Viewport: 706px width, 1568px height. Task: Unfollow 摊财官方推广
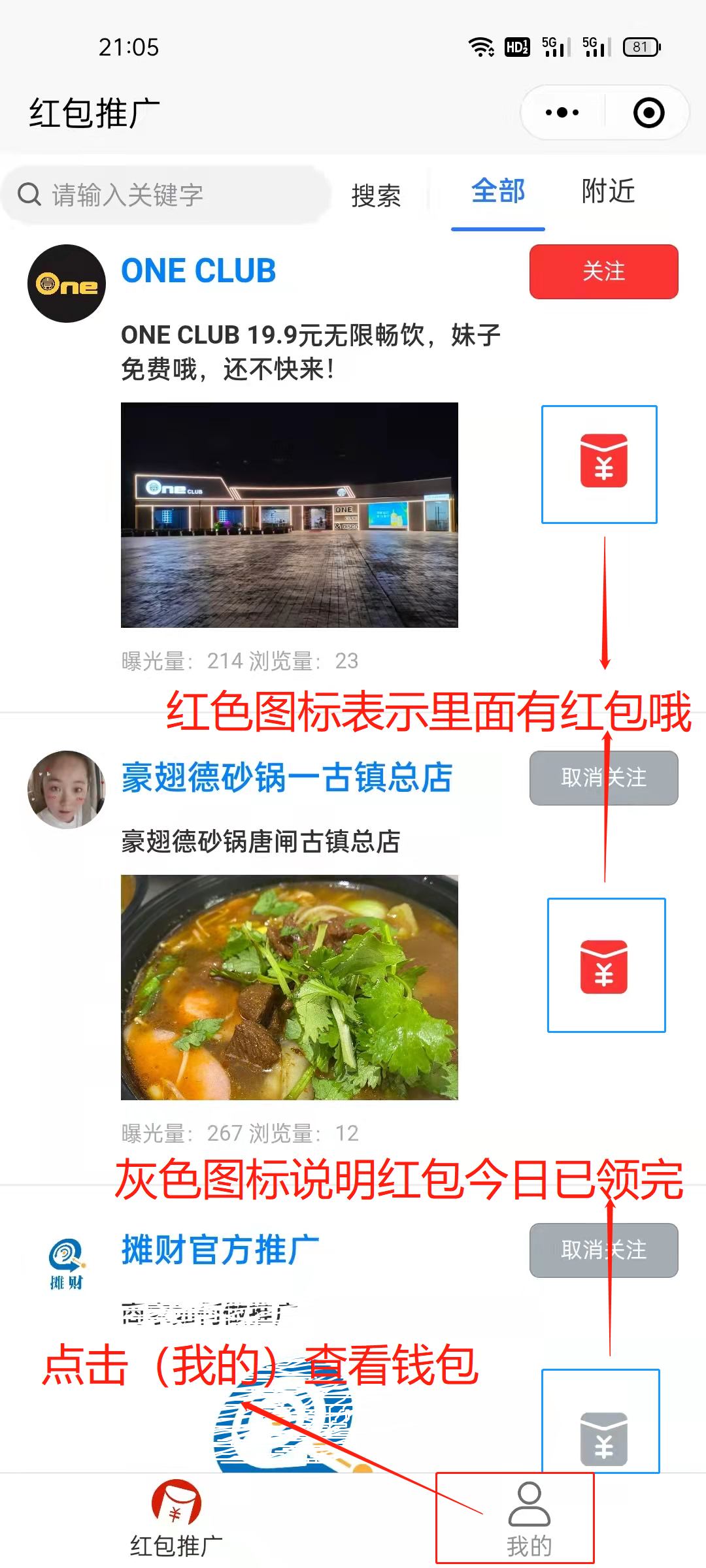603,1250
